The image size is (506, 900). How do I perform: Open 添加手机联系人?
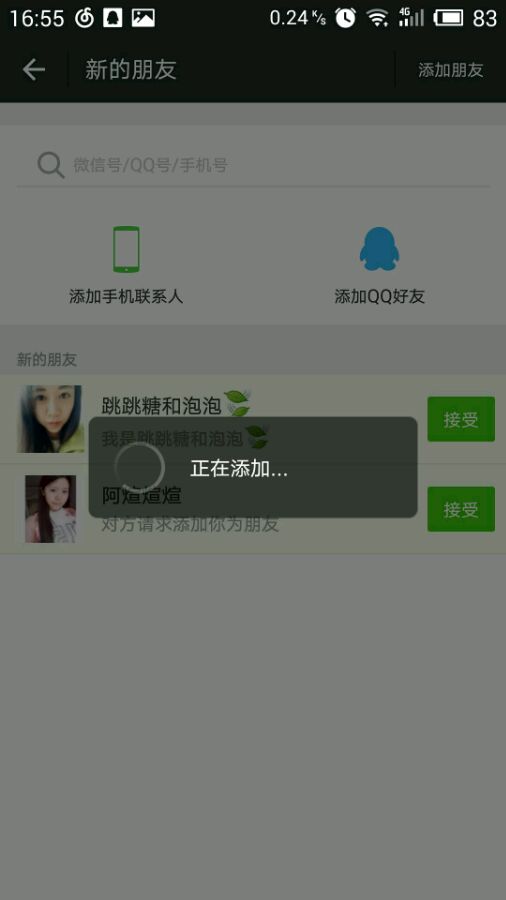126,265
